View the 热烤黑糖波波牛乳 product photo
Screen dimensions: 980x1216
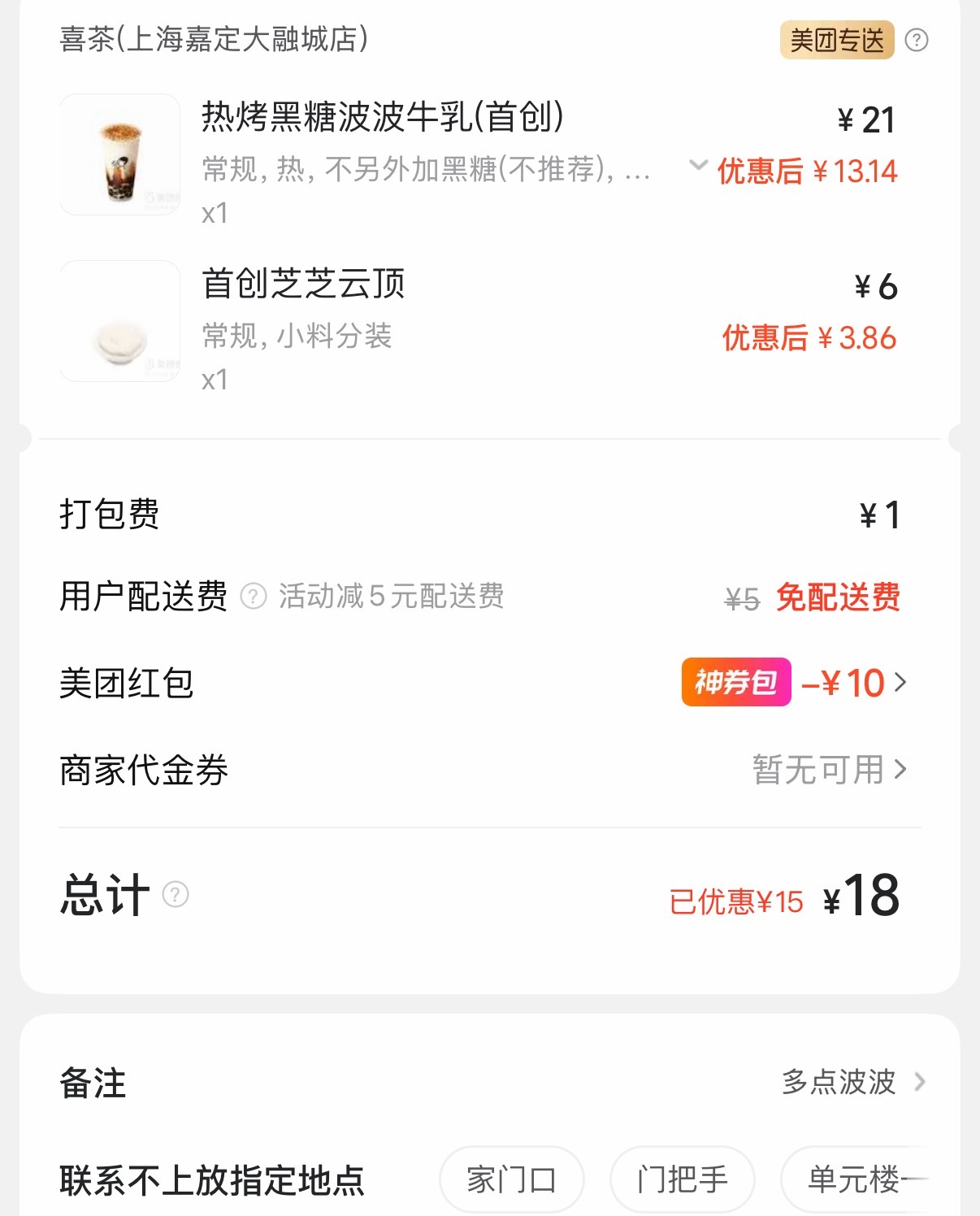click(119, 154)
